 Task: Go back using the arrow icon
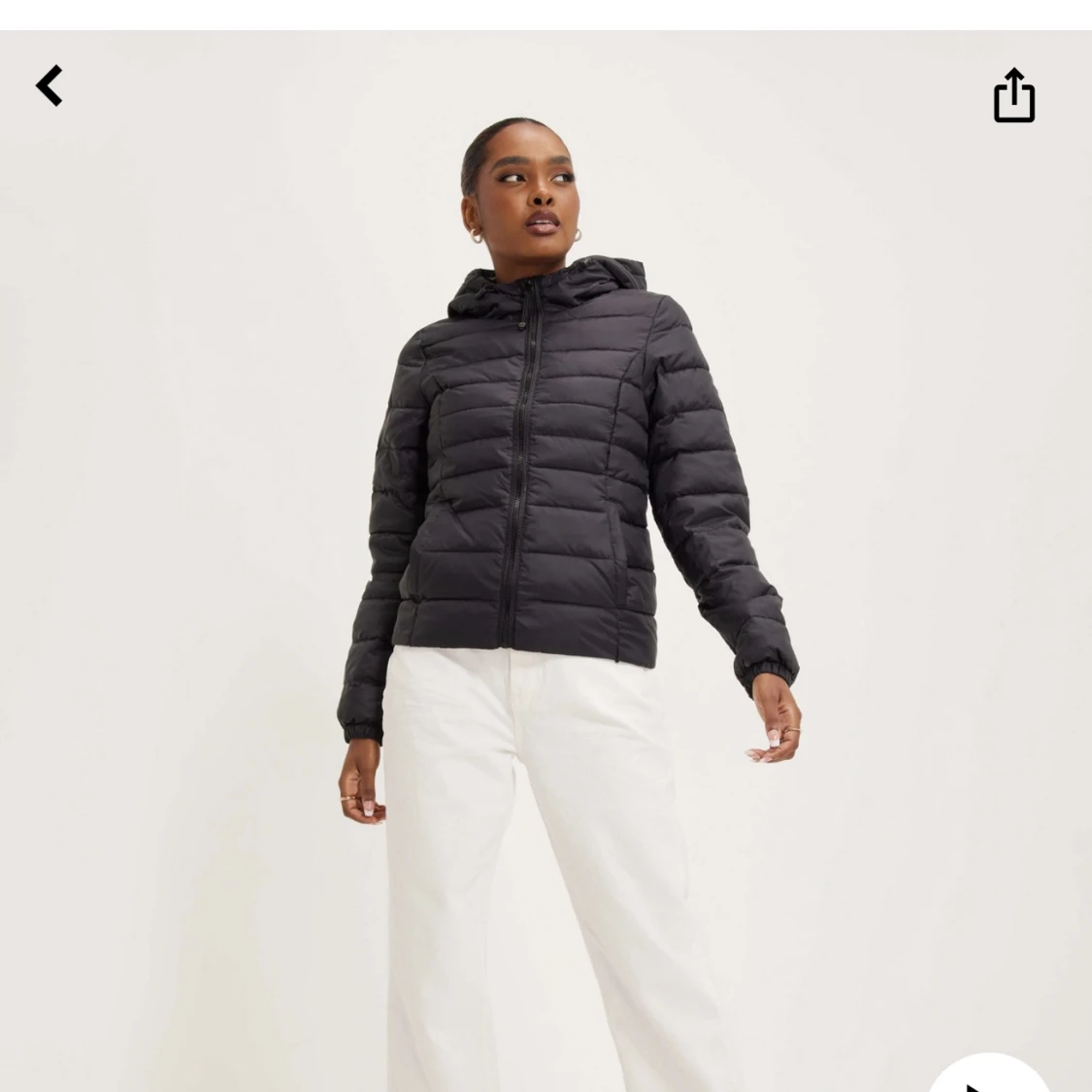50,86
